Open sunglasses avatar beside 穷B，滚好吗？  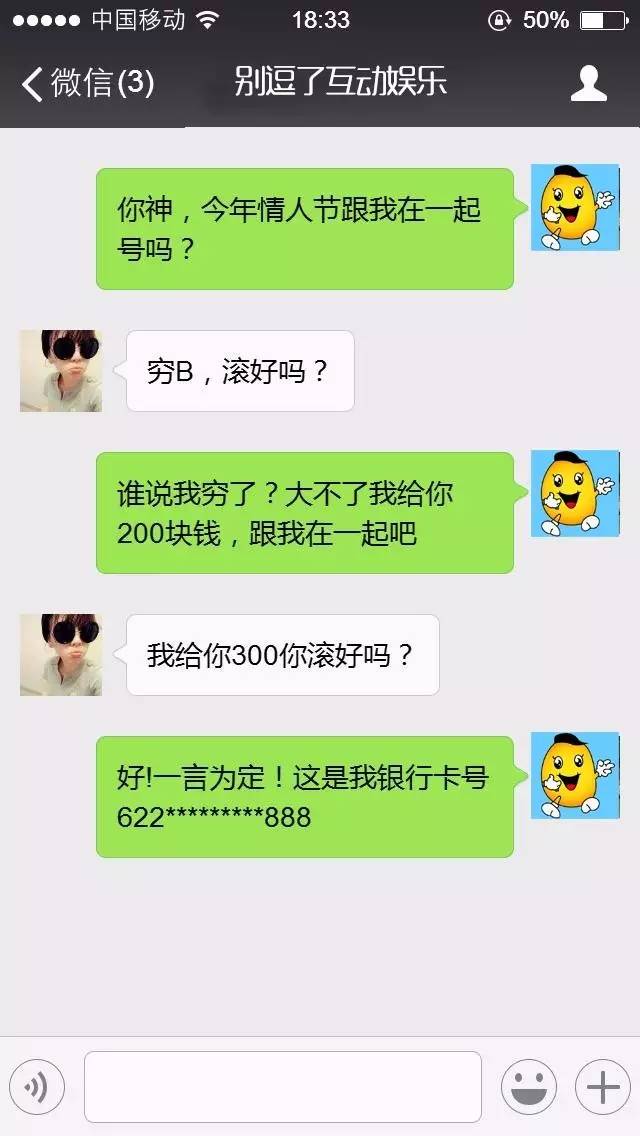[x=61, y=371]
